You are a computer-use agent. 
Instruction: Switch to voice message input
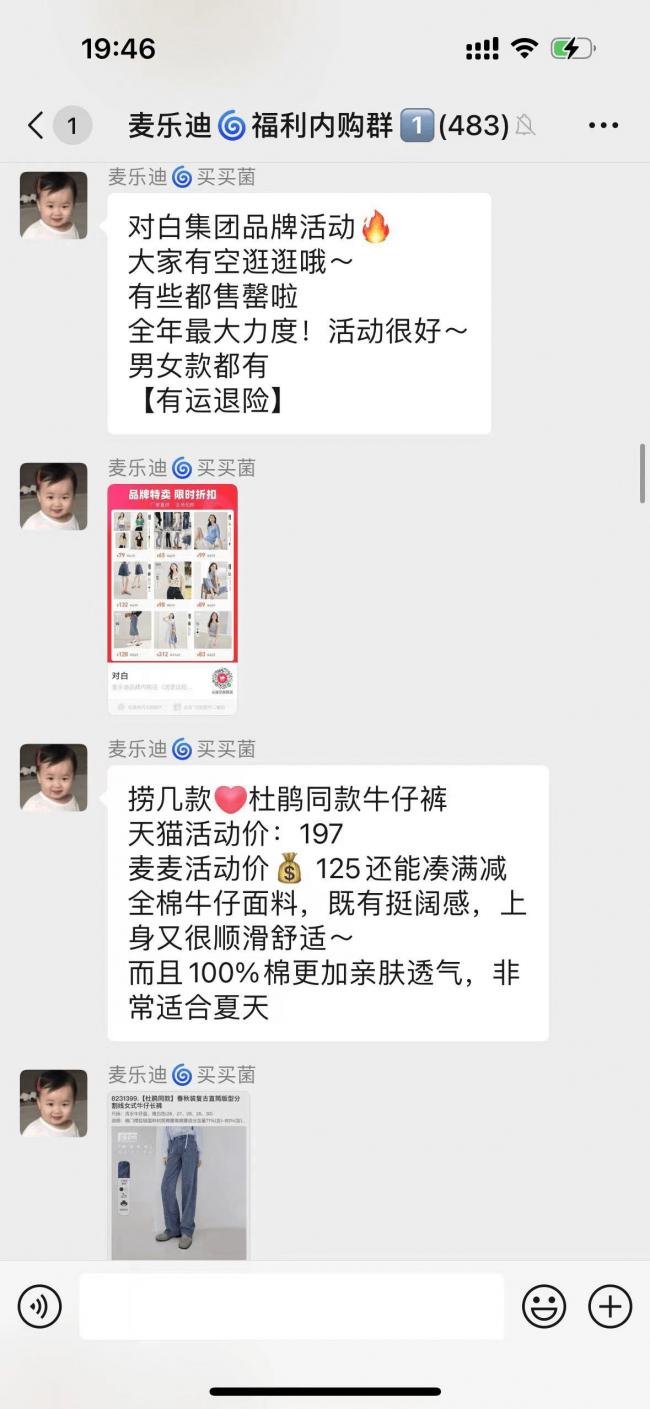[40, 1307]
